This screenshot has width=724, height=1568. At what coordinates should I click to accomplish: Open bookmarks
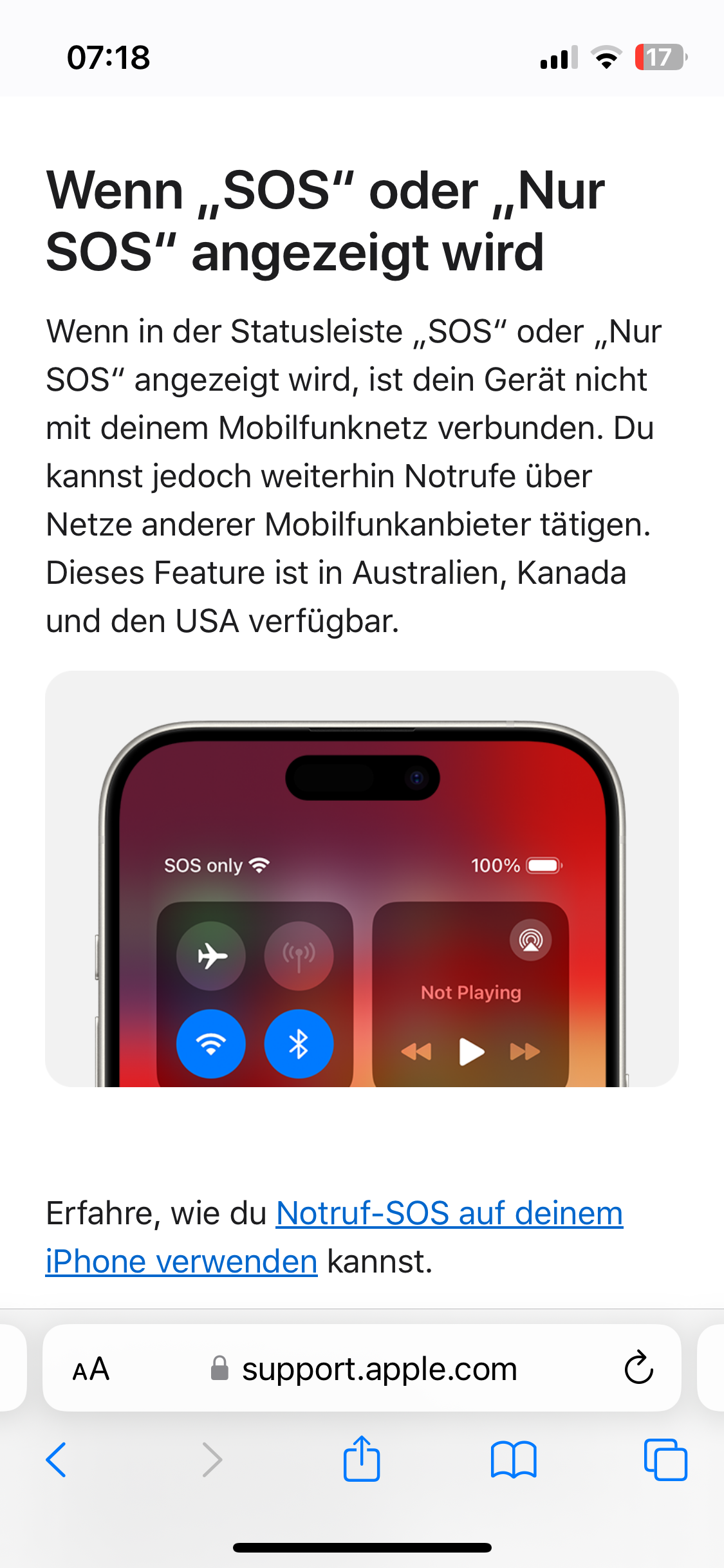[513, 1459]
